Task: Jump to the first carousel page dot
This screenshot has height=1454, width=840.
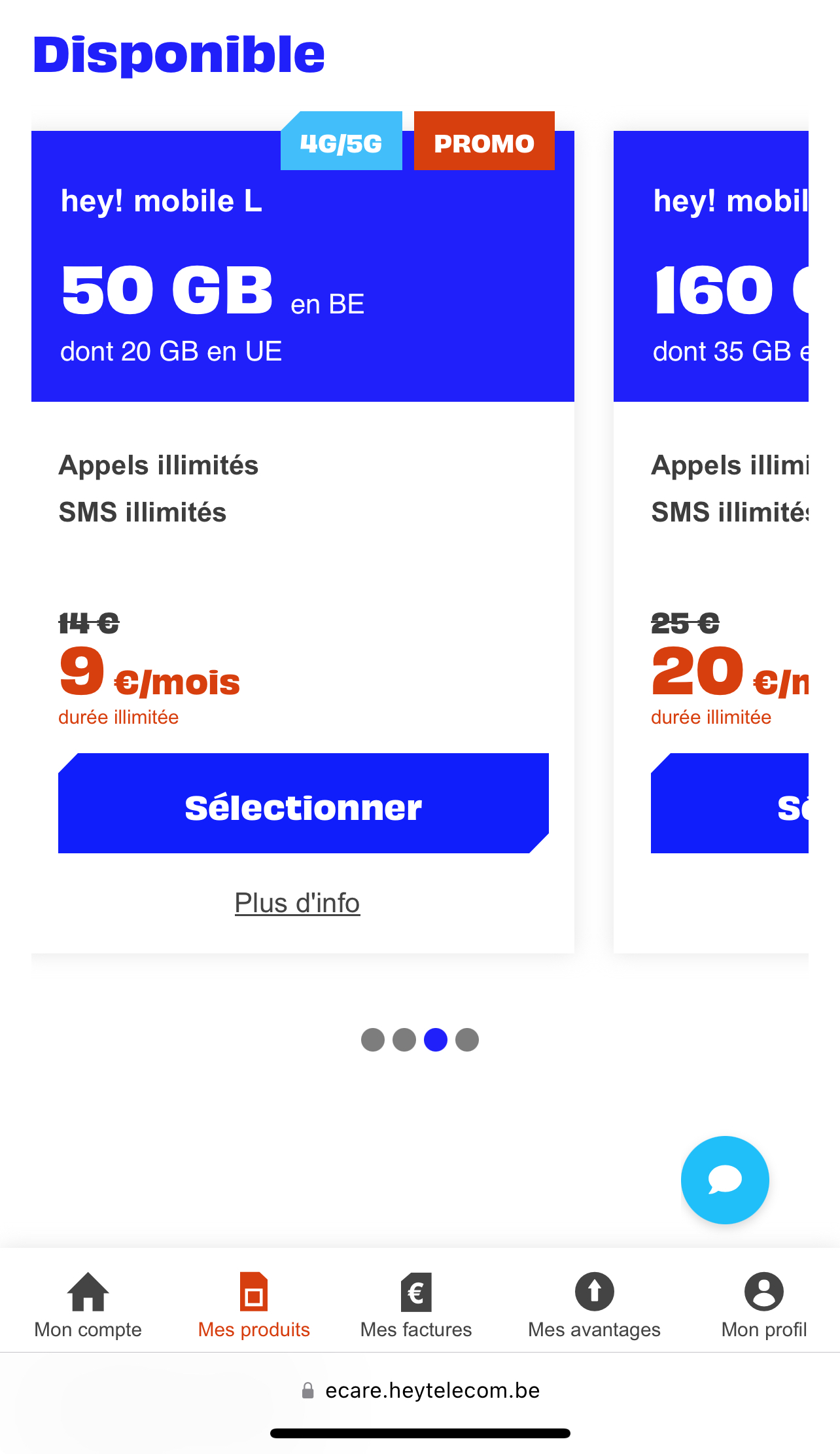Action: (373, 1040)
